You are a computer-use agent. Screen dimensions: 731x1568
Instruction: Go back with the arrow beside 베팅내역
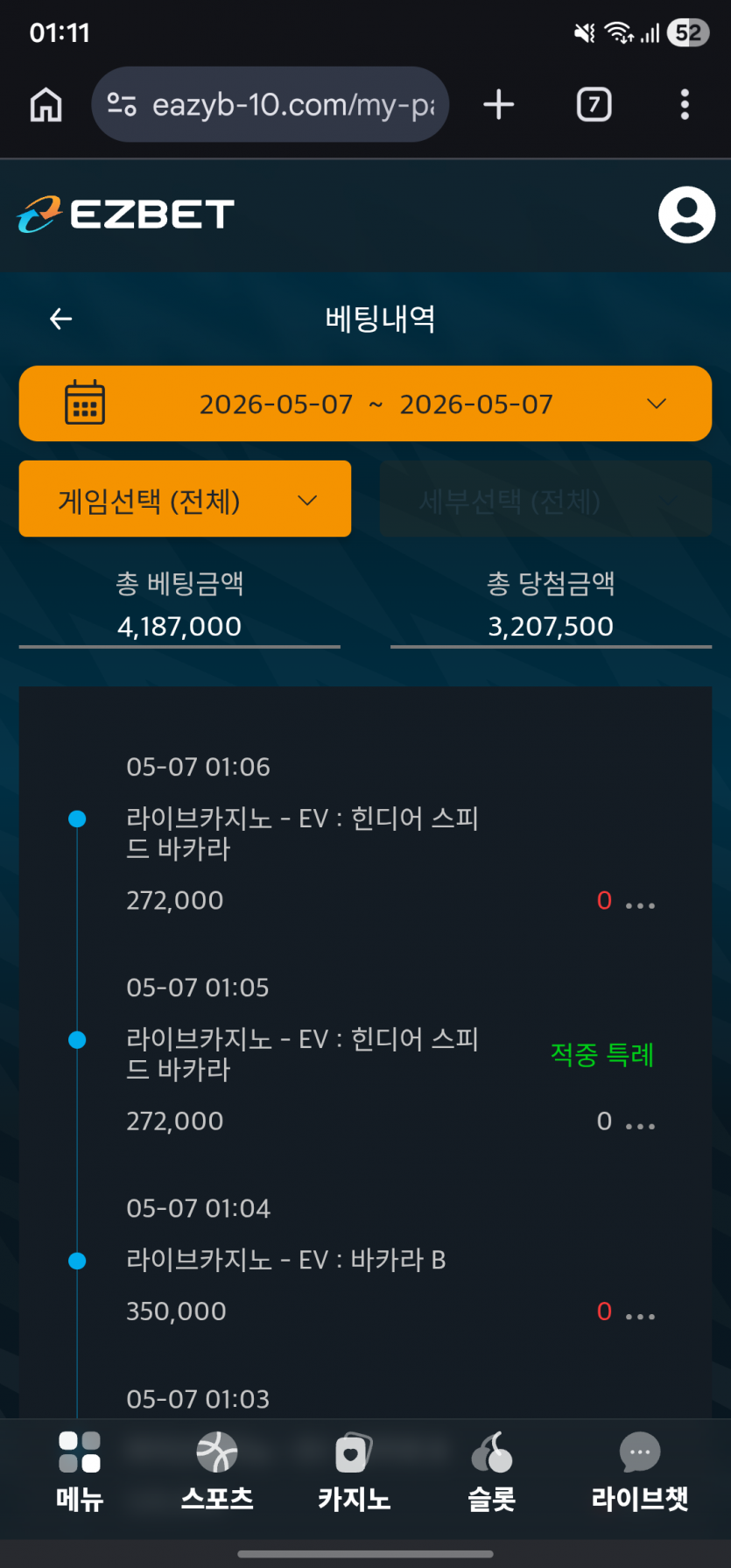(60, 319)
